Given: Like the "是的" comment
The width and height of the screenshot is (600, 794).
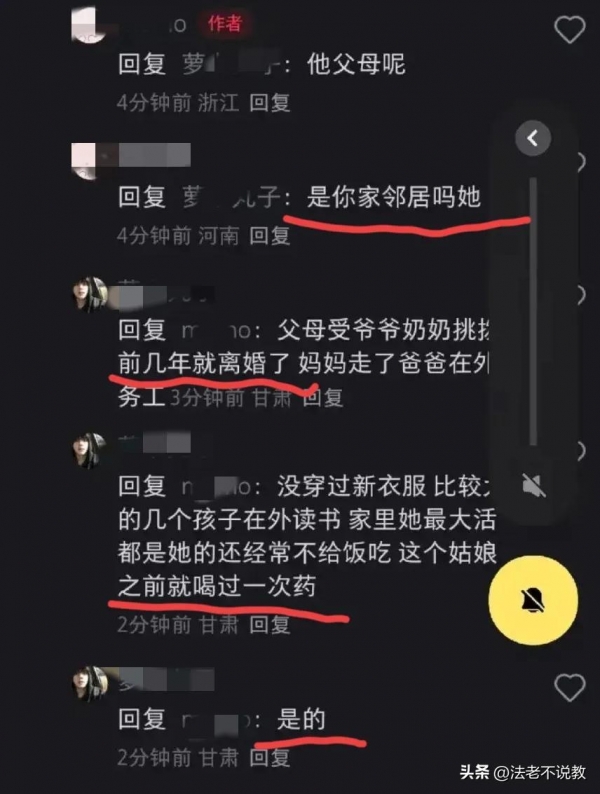Looking at the screenshot, I should point(569,687).
